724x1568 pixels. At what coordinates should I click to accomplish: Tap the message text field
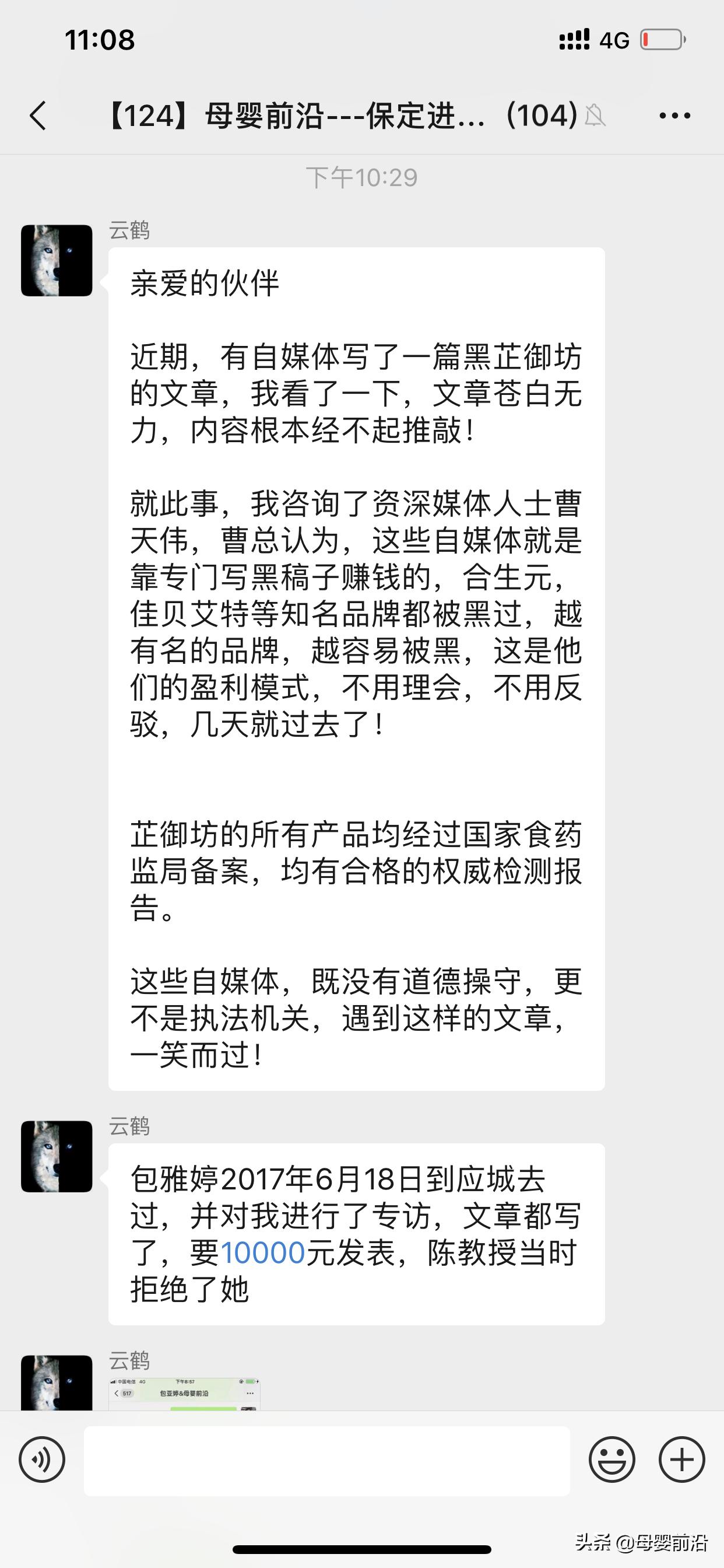(326, 1461)
